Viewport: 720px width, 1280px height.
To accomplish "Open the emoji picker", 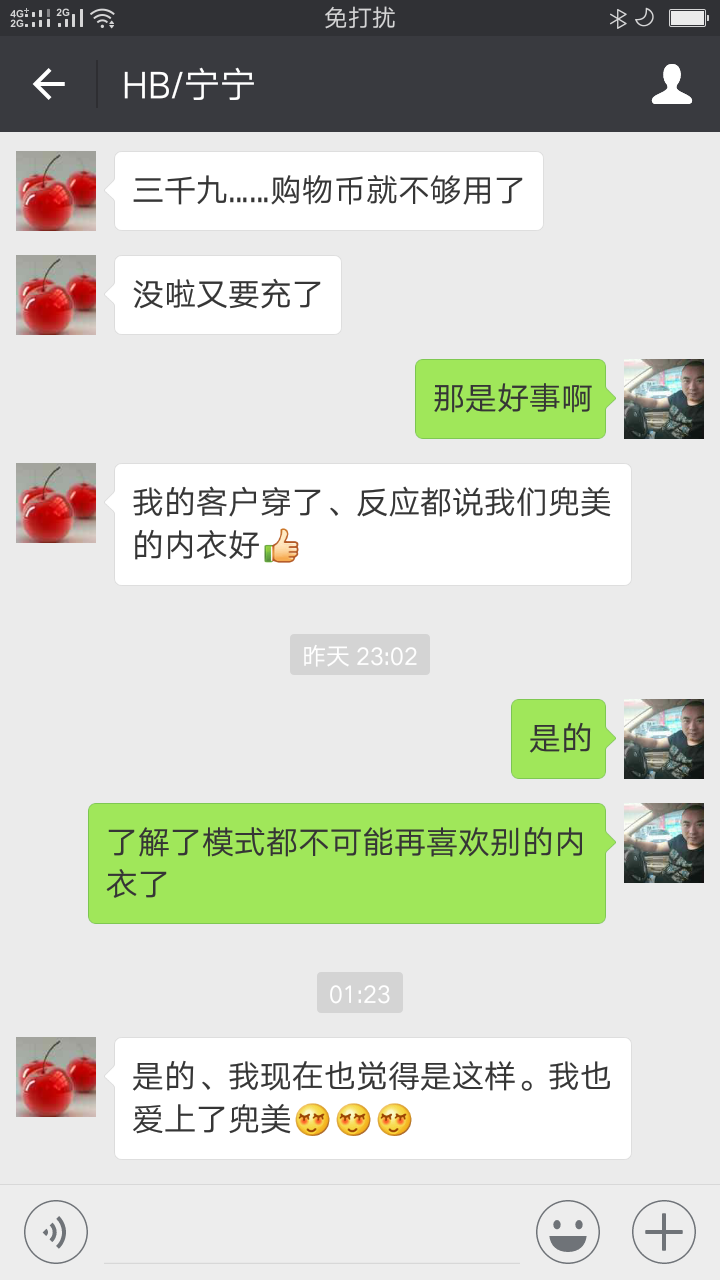I will click(x=568, y=1232).
